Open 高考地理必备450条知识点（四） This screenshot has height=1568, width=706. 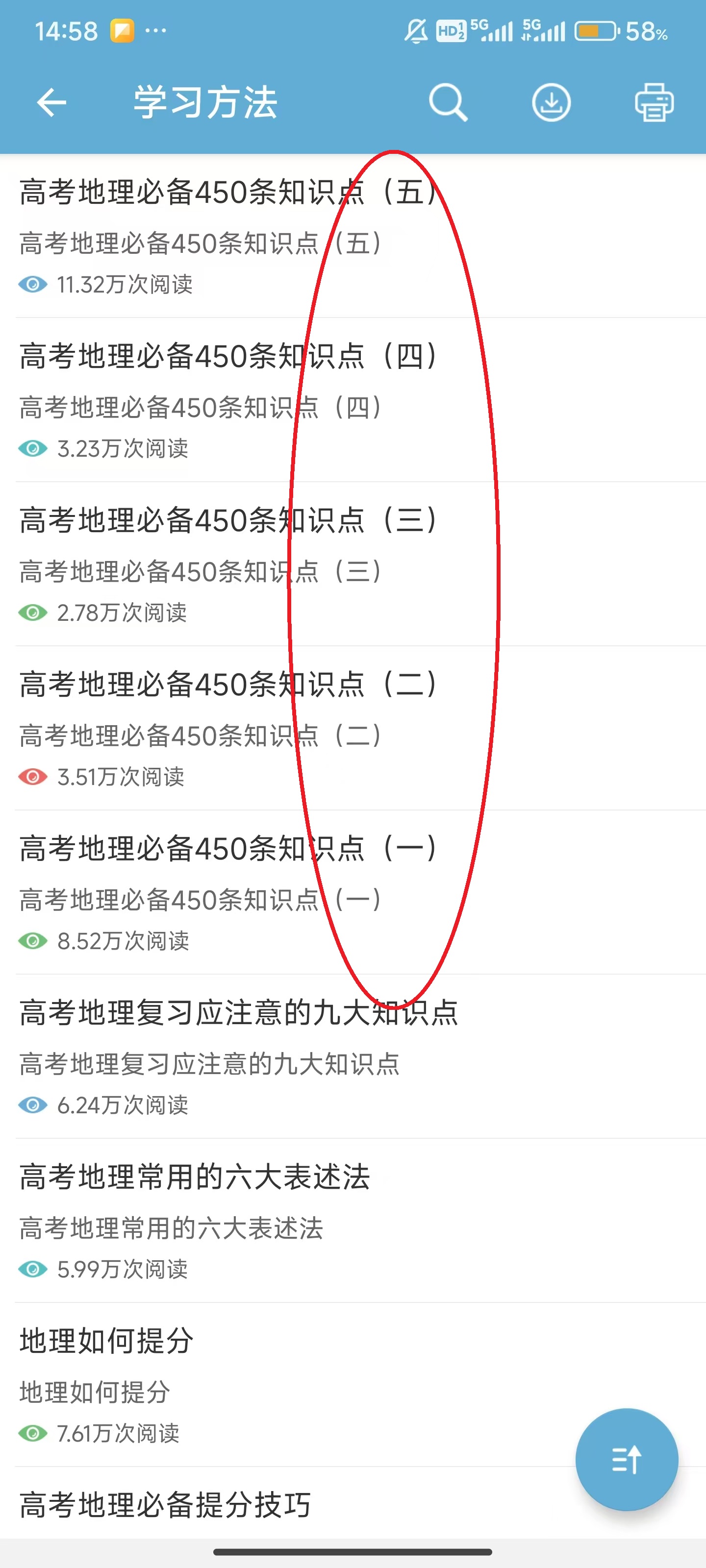tap(353, 400)
